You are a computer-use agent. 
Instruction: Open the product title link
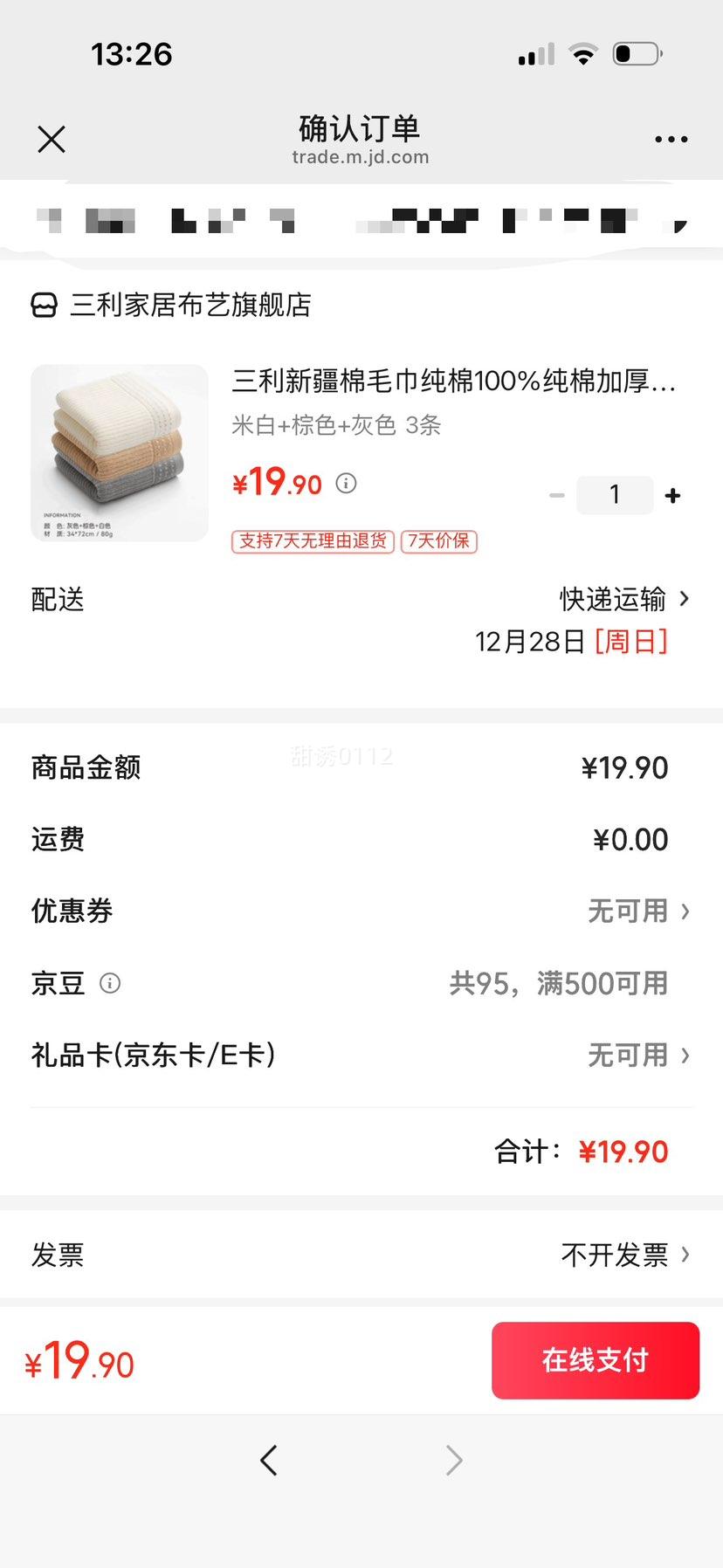(454, 382)
